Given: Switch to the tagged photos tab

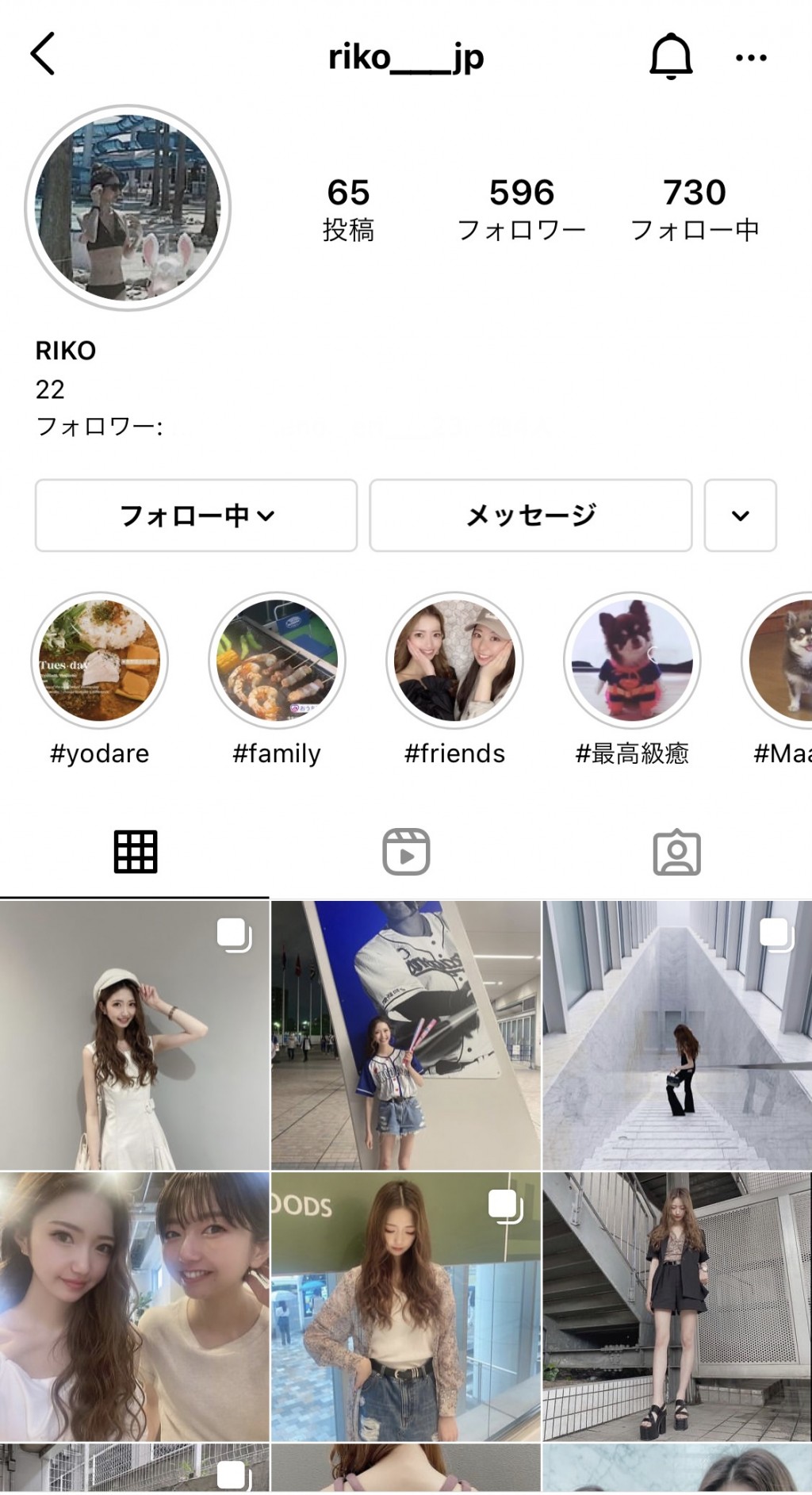Looking at the screenshot, I should (676, 853).
